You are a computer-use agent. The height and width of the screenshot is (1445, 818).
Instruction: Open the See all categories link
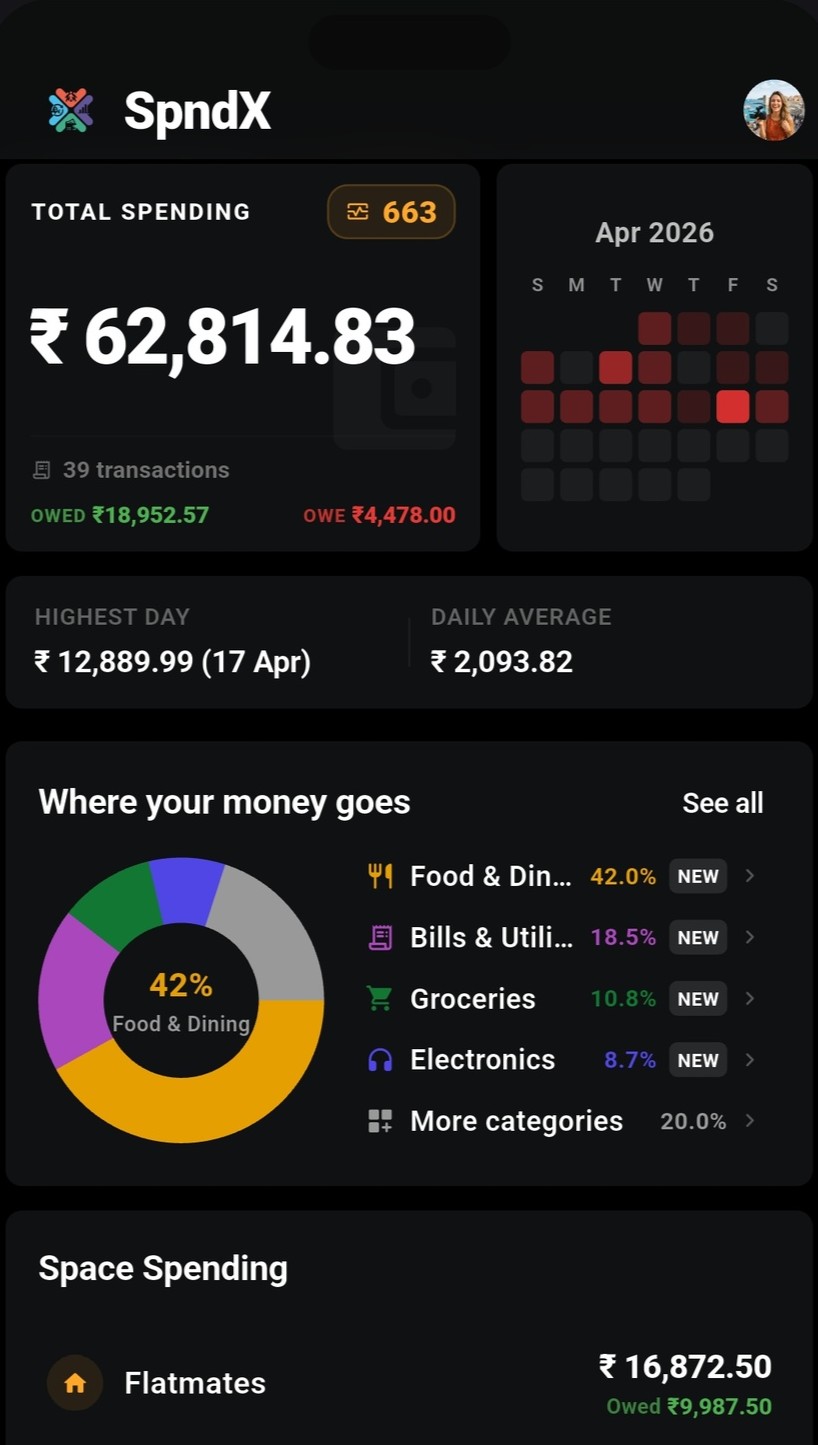point(723,802)
